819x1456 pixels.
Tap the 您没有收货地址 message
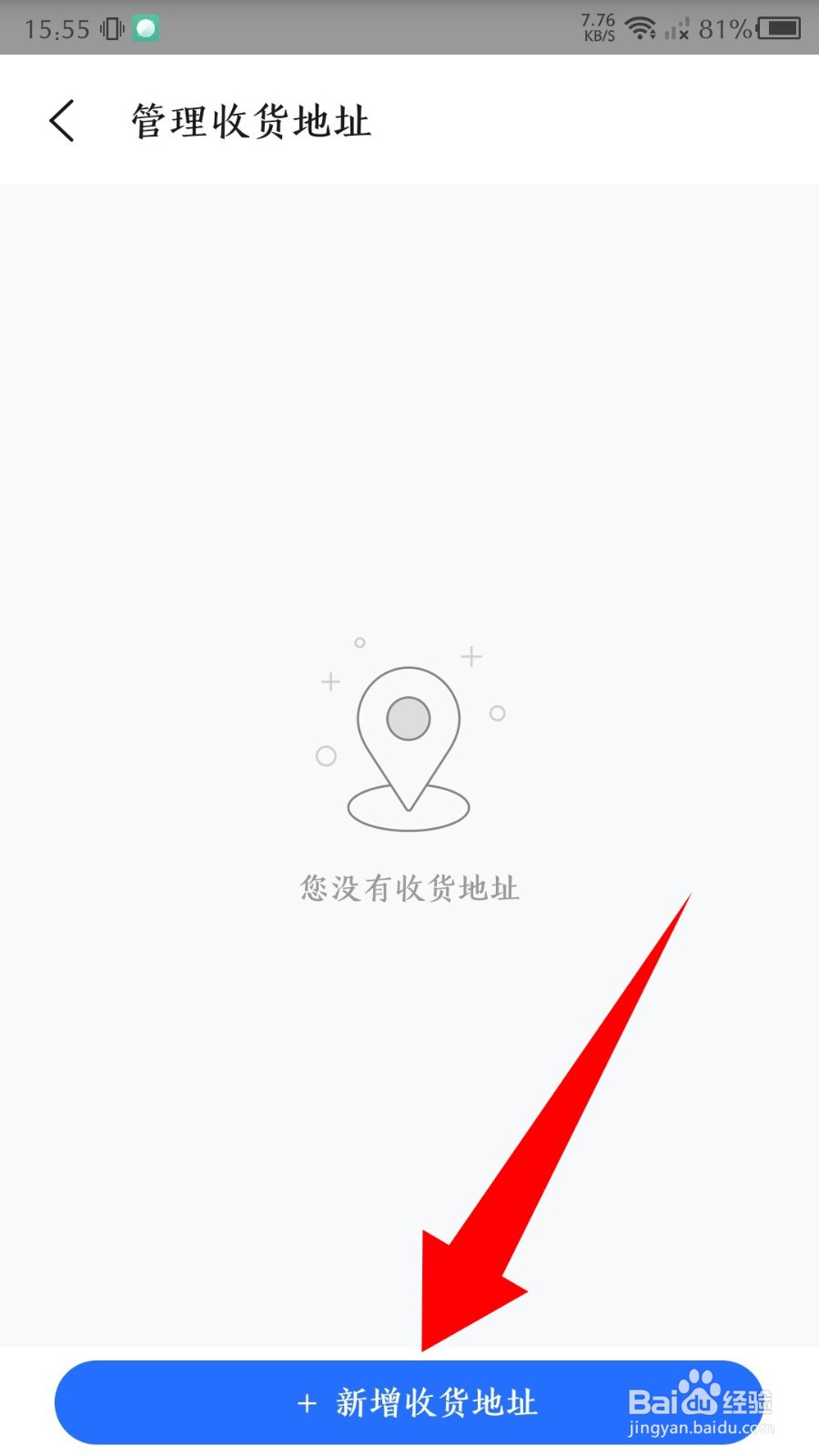pyautogui.click(x=408, y=889)
